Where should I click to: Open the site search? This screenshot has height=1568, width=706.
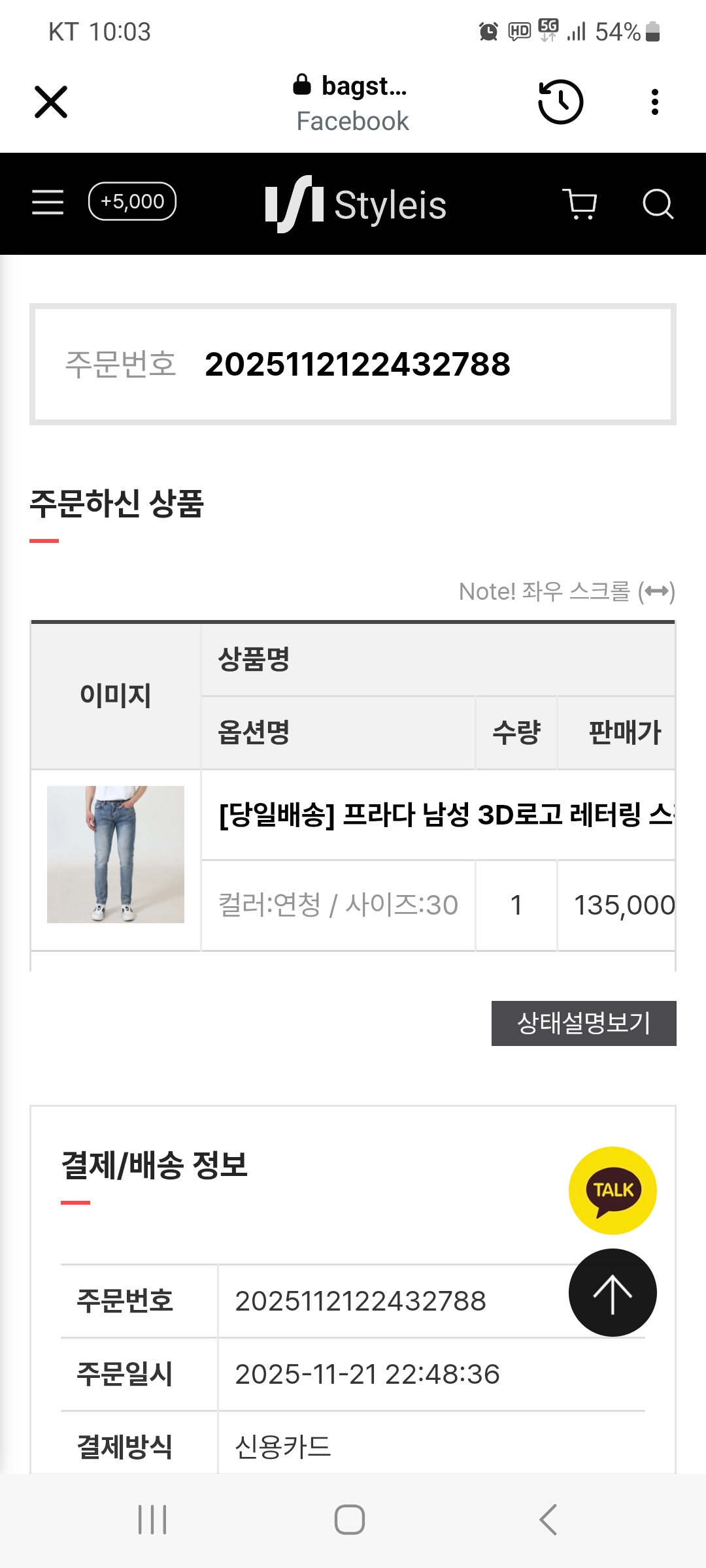[658, 204]
